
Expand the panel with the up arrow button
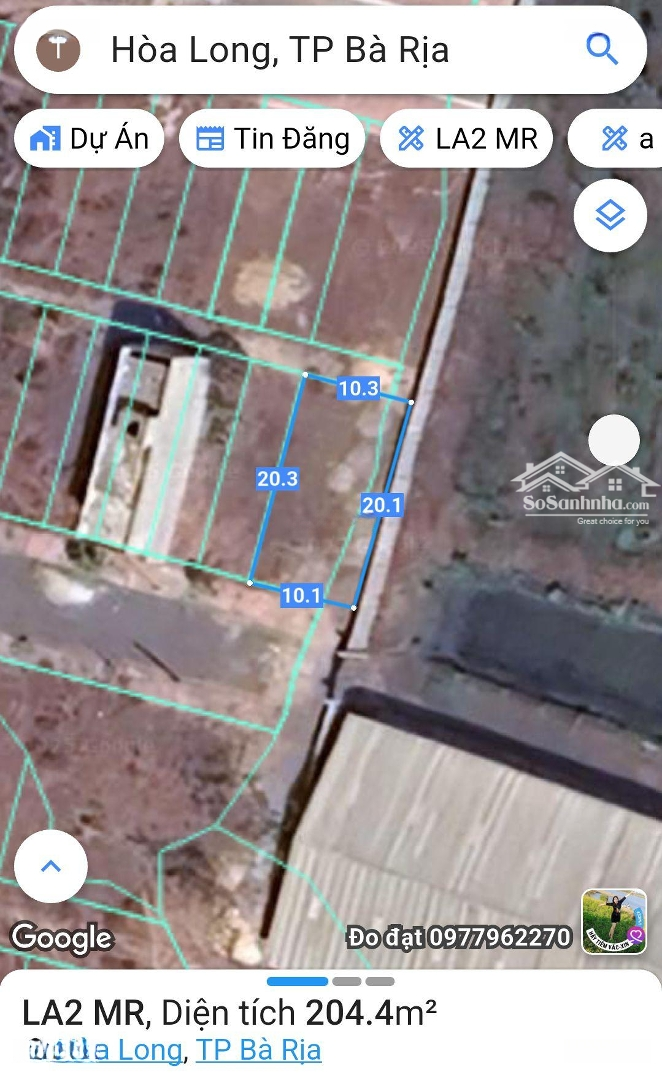pos(51,866)
